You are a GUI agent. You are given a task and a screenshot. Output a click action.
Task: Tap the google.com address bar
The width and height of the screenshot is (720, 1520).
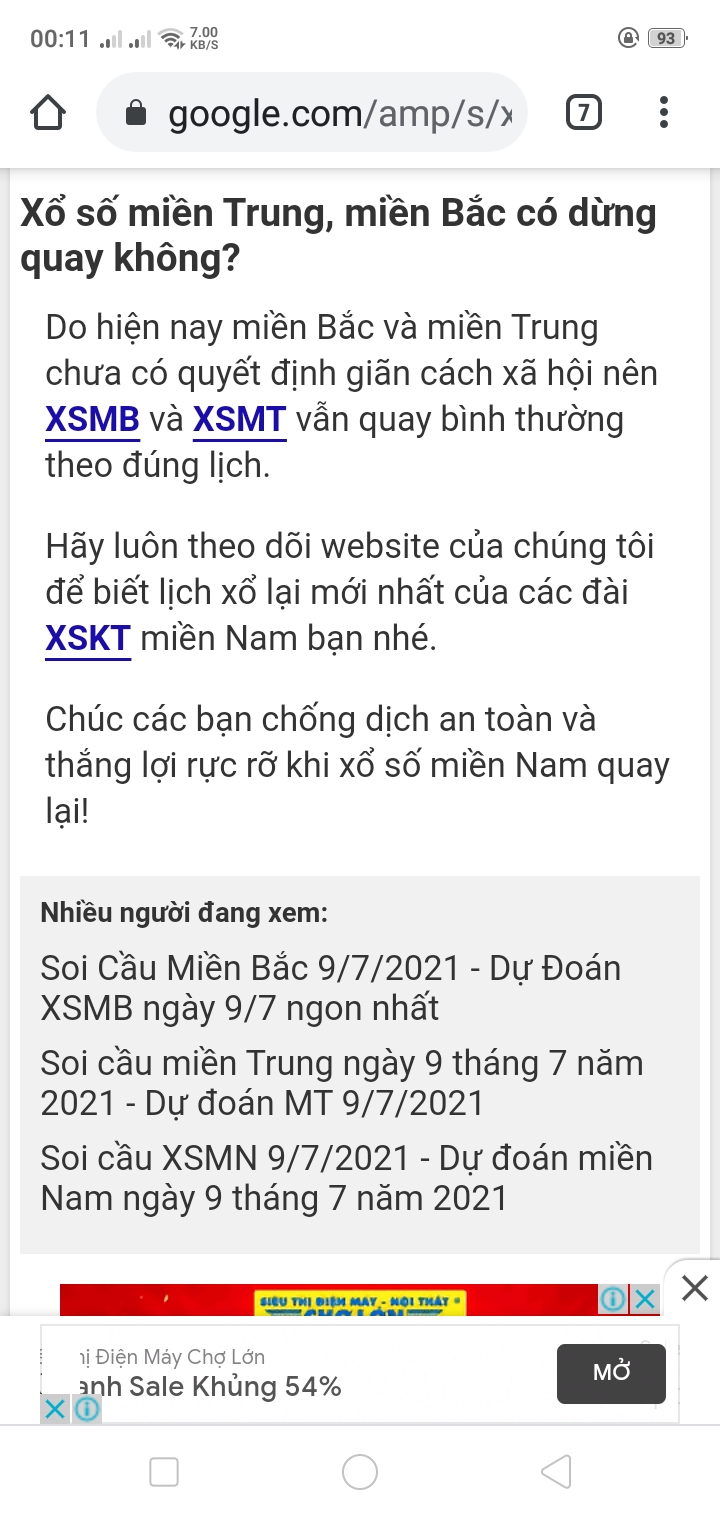point(311,113)
